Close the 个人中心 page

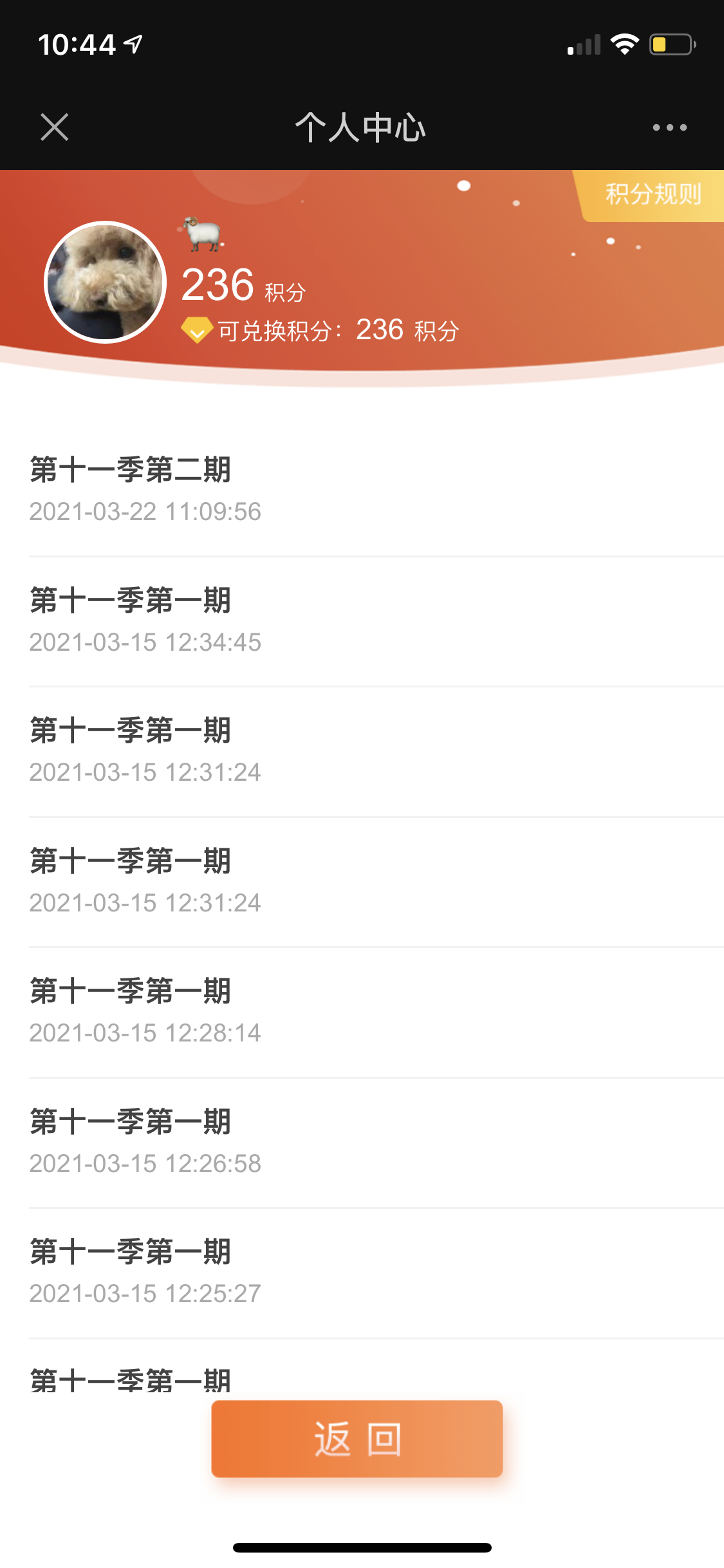click(55, 127)
